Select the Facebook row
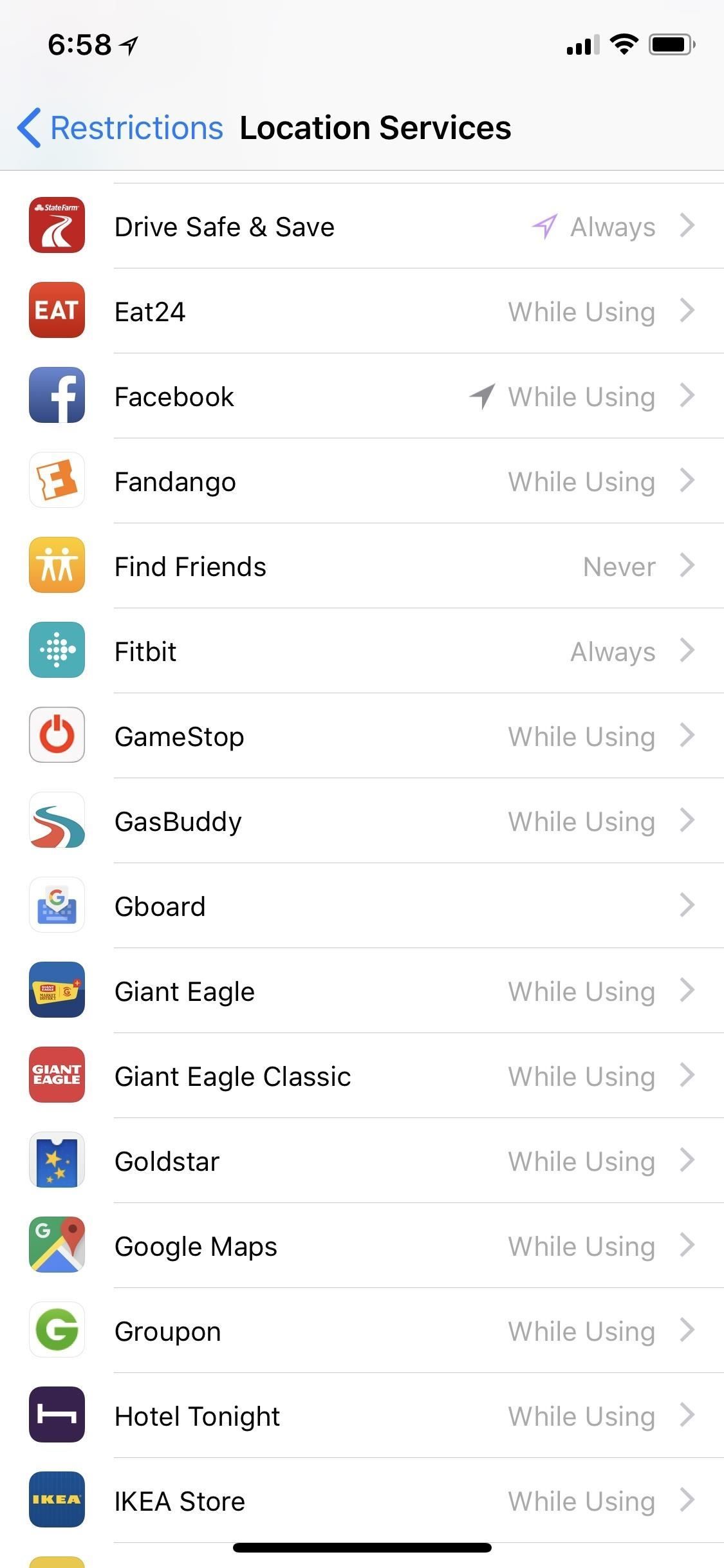The width and height of the screenshot is (724, 1568). tap(362, 397)
